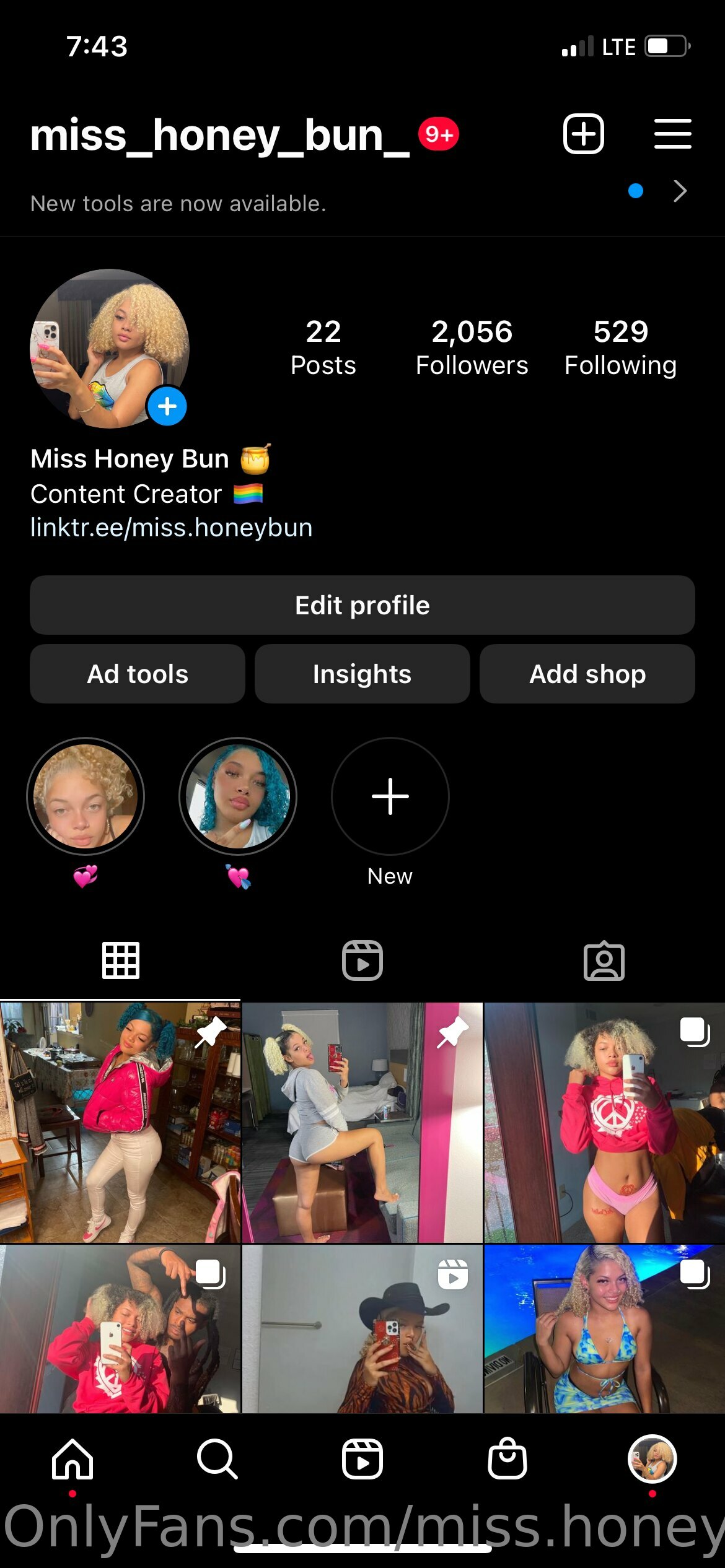Open Ad tools
This screenshot has height=1568, width=725.
click(x=138, y=674)
